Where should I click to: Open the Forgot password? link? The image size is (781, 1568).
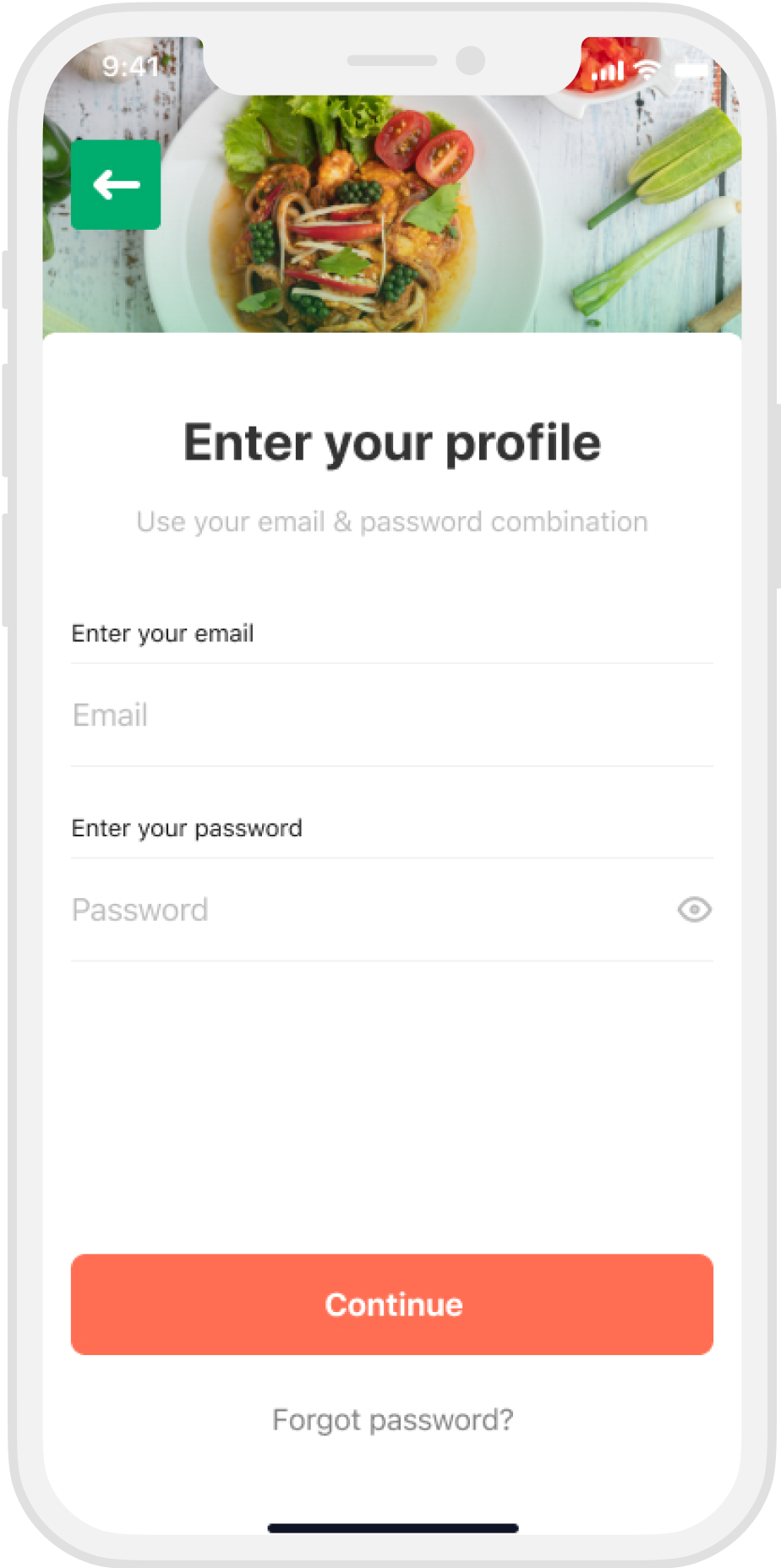pos(392,1420)
